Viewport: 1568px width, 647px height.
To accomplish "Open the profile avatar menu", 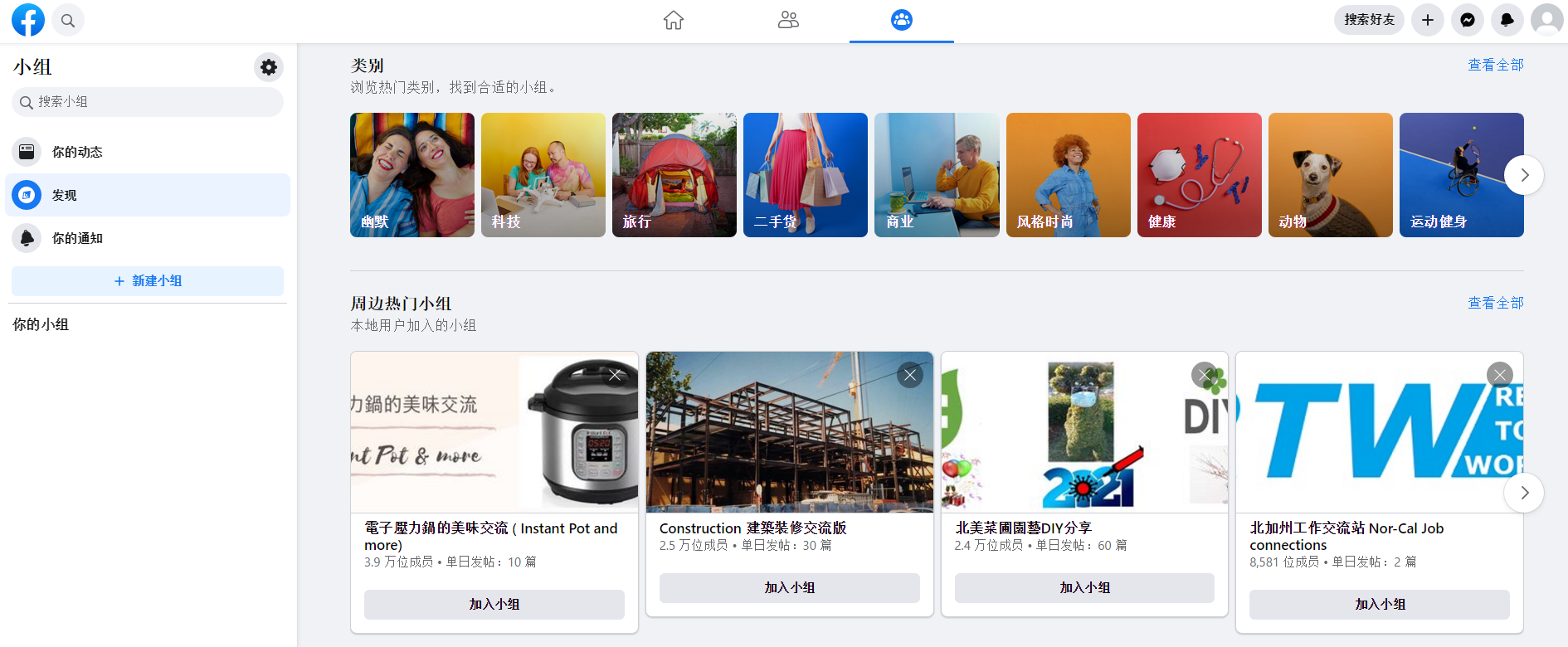I will 1546,20.
